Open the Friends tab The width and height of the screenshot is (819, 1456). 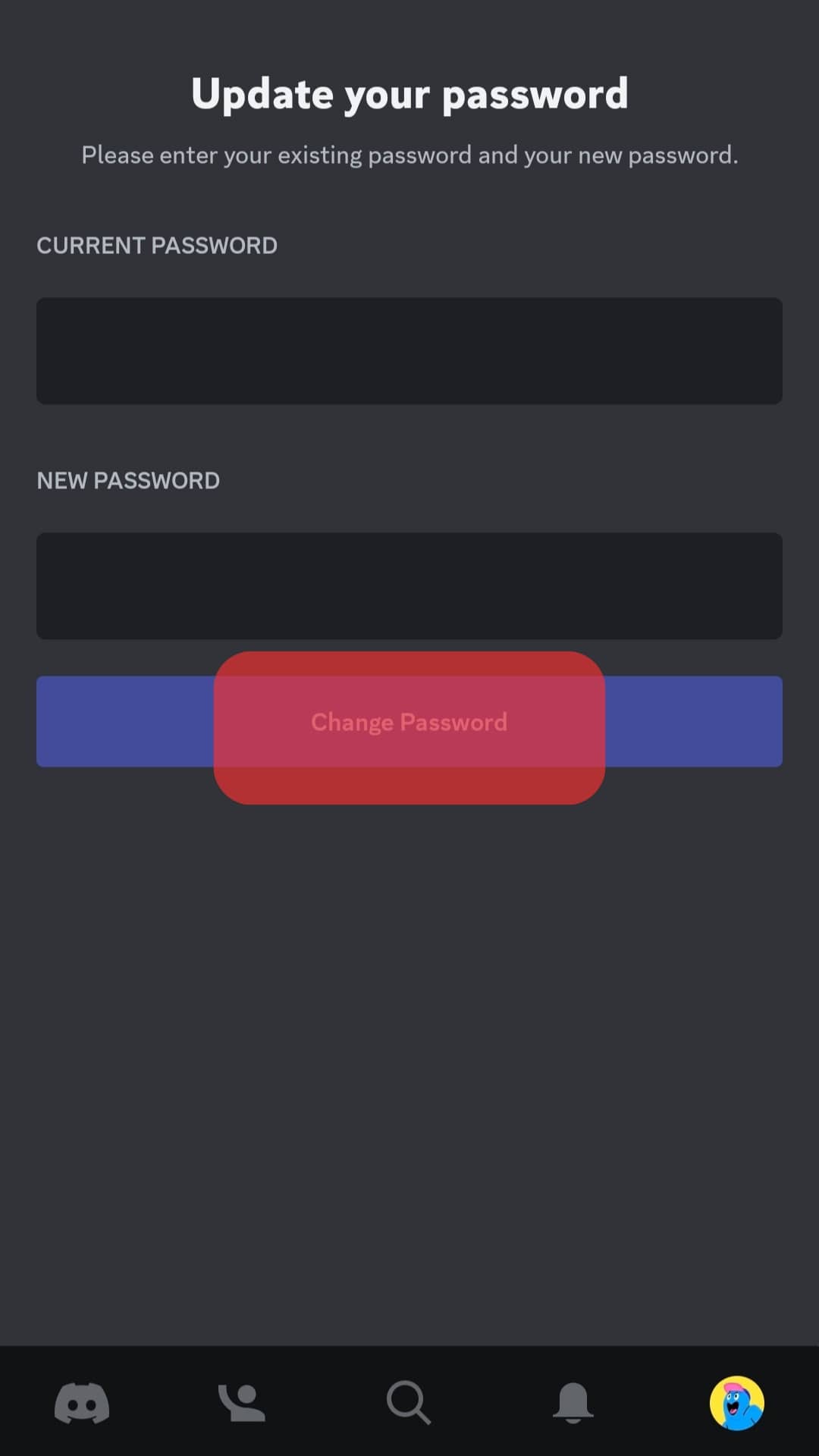(x=245, y=1402)
